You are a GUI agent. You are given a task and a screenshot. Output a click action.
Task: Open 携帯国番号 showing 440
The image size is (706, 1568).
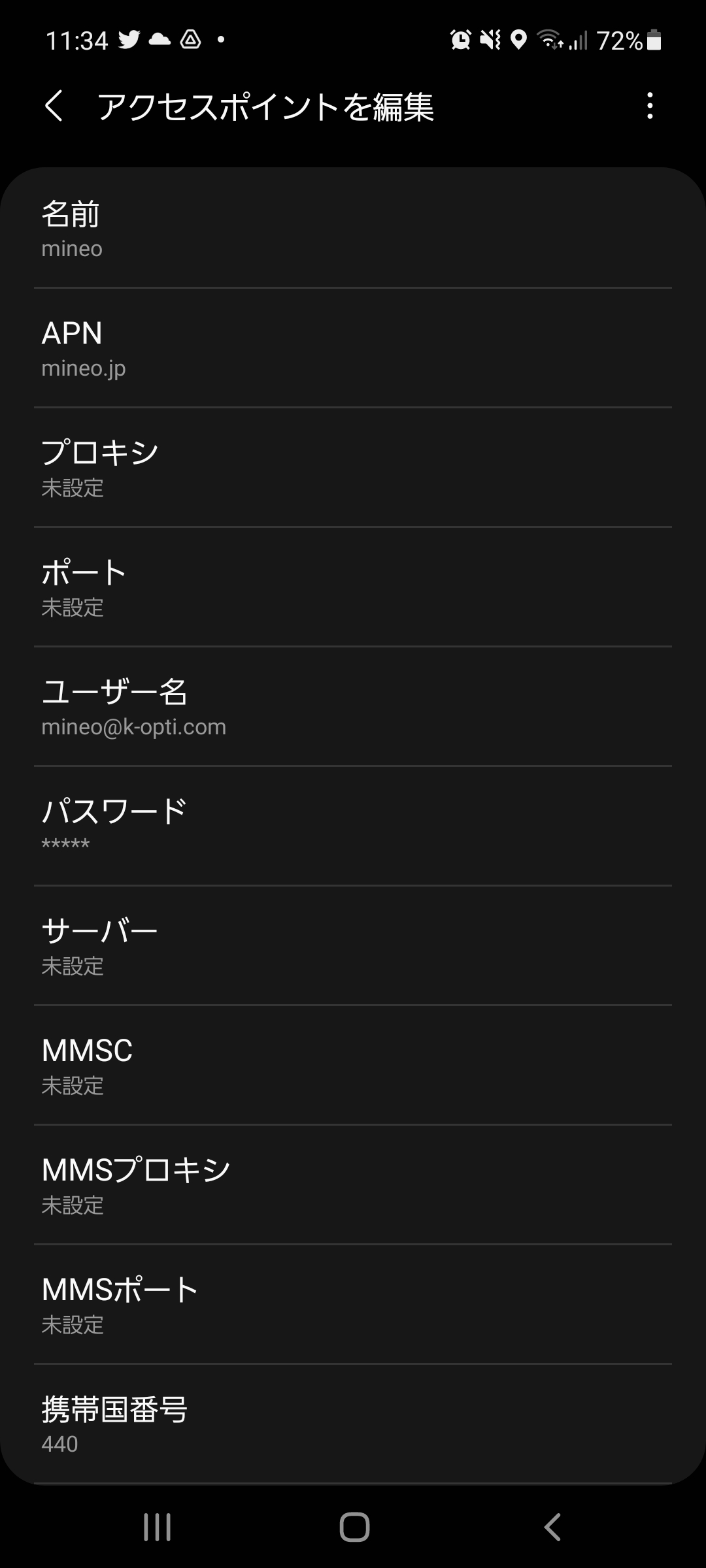click(353, 1424)
